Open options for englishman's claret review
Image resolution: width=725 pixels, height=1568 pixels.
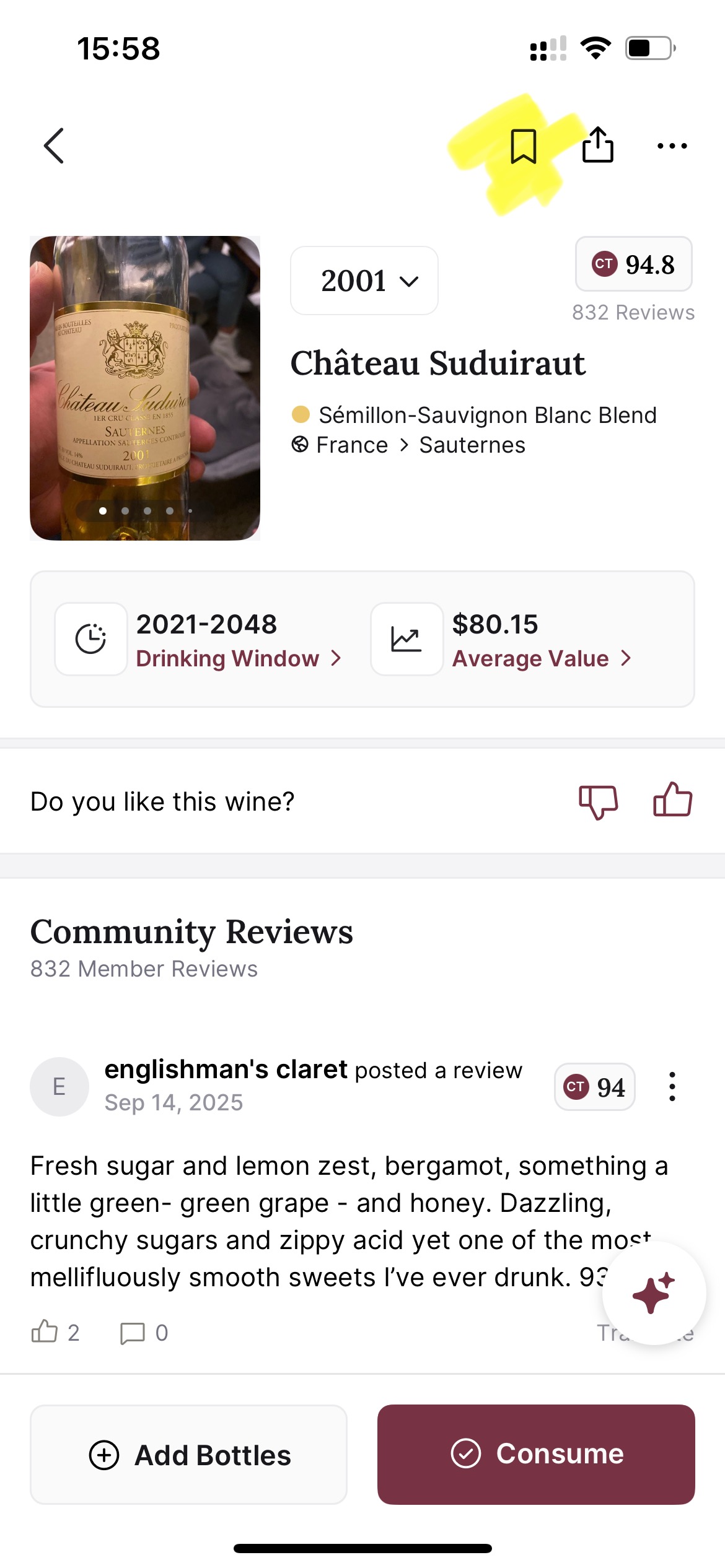coord(672,1087)
